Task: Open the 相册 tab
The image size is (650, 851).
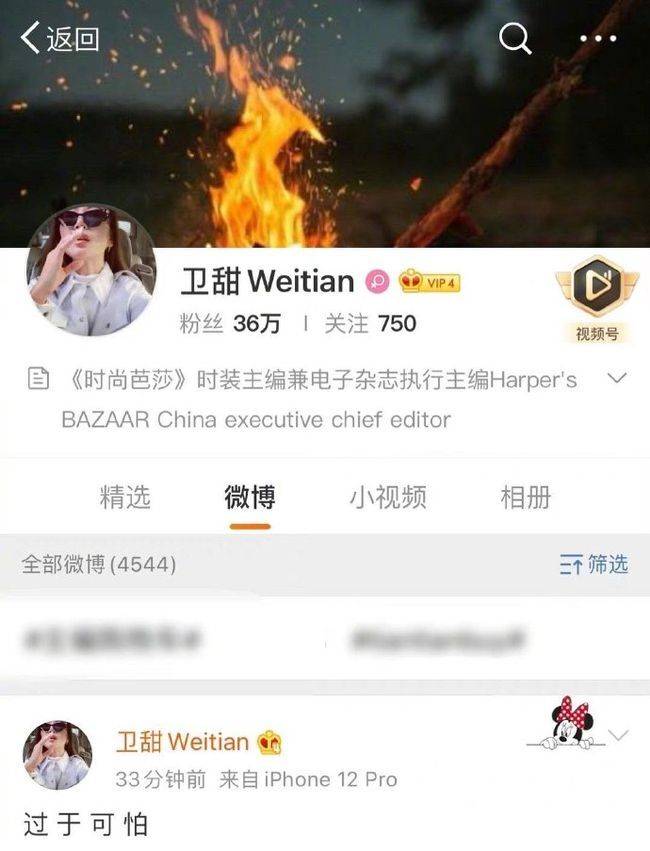Action: tap(525, 497)
